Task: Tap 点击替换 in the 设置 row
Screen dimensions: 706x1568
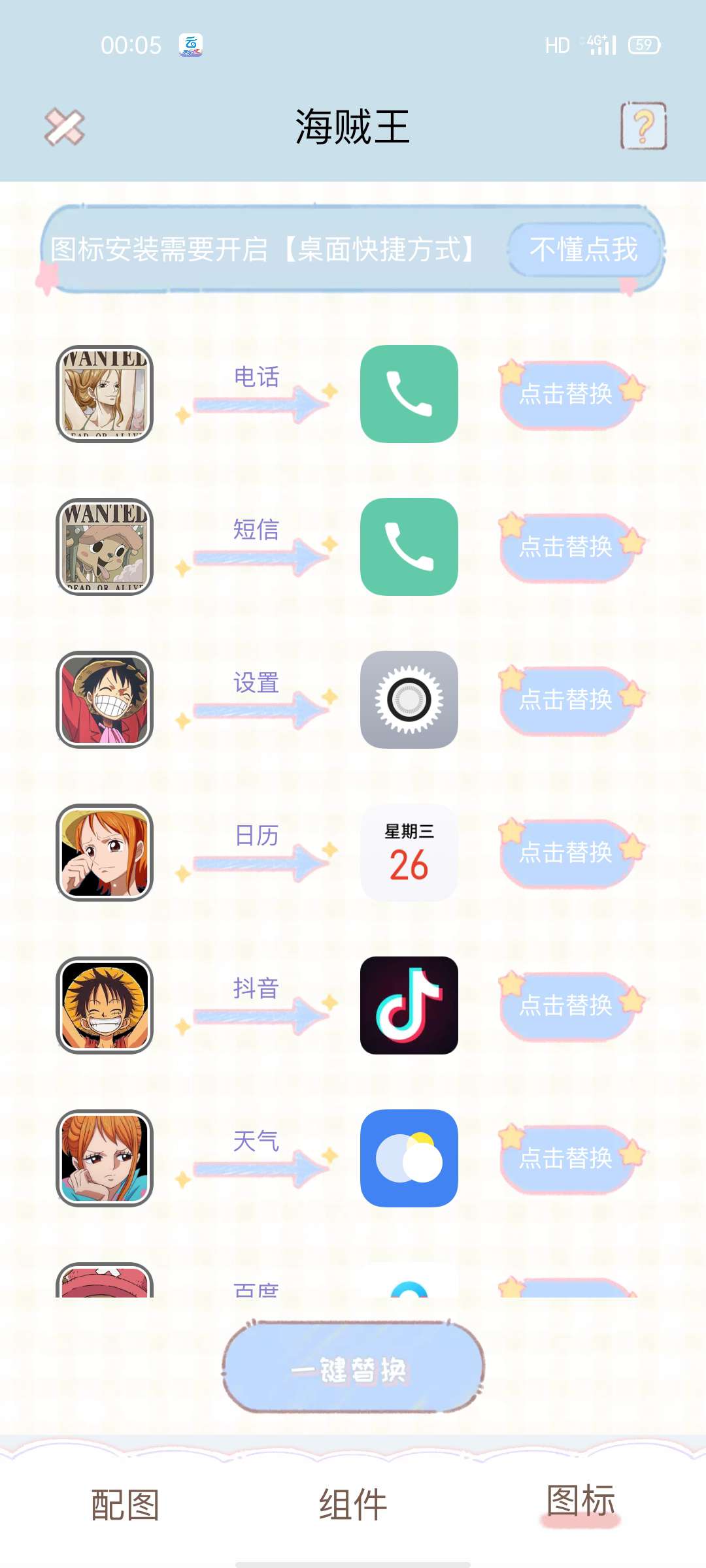Action: (567, 700)
